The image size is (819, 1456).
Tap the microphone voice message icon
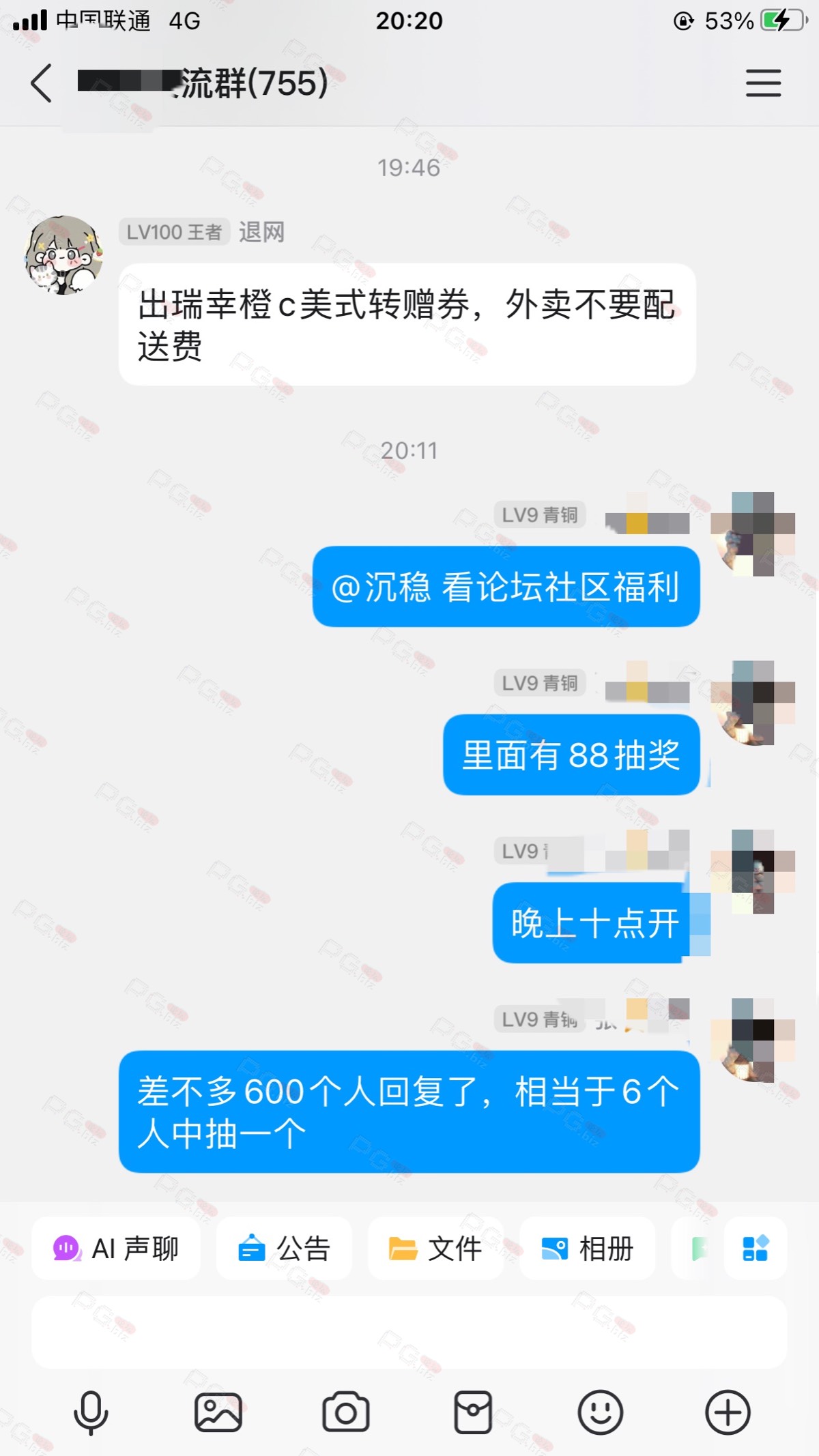pos(91,1412)
